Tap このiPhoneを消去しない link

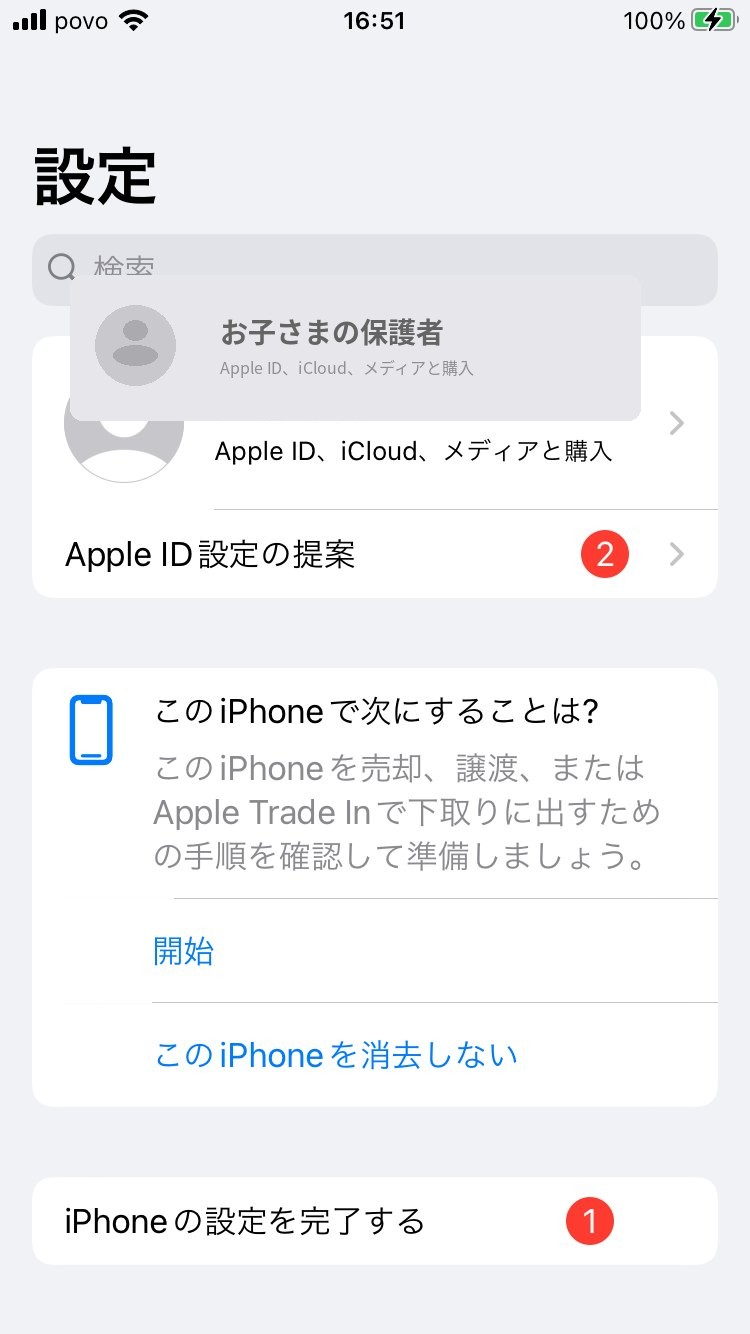point(334,1055)
